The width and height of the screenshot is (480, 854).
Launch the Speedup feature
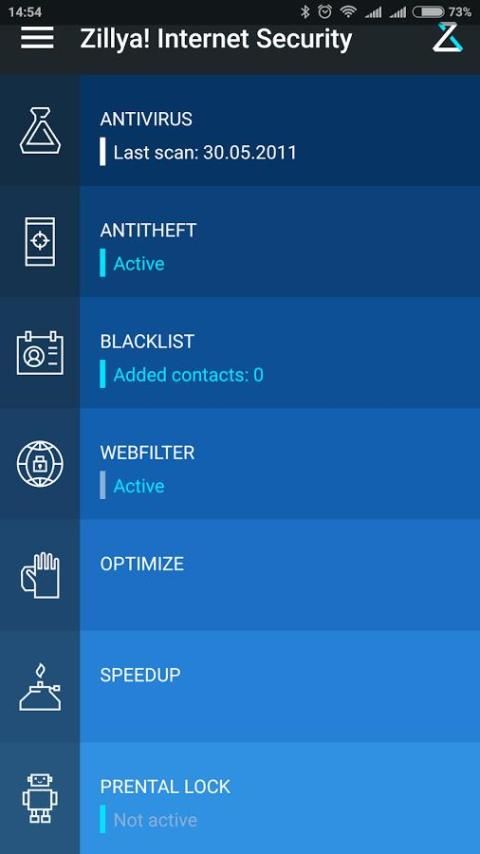click(x=240, y=686)
